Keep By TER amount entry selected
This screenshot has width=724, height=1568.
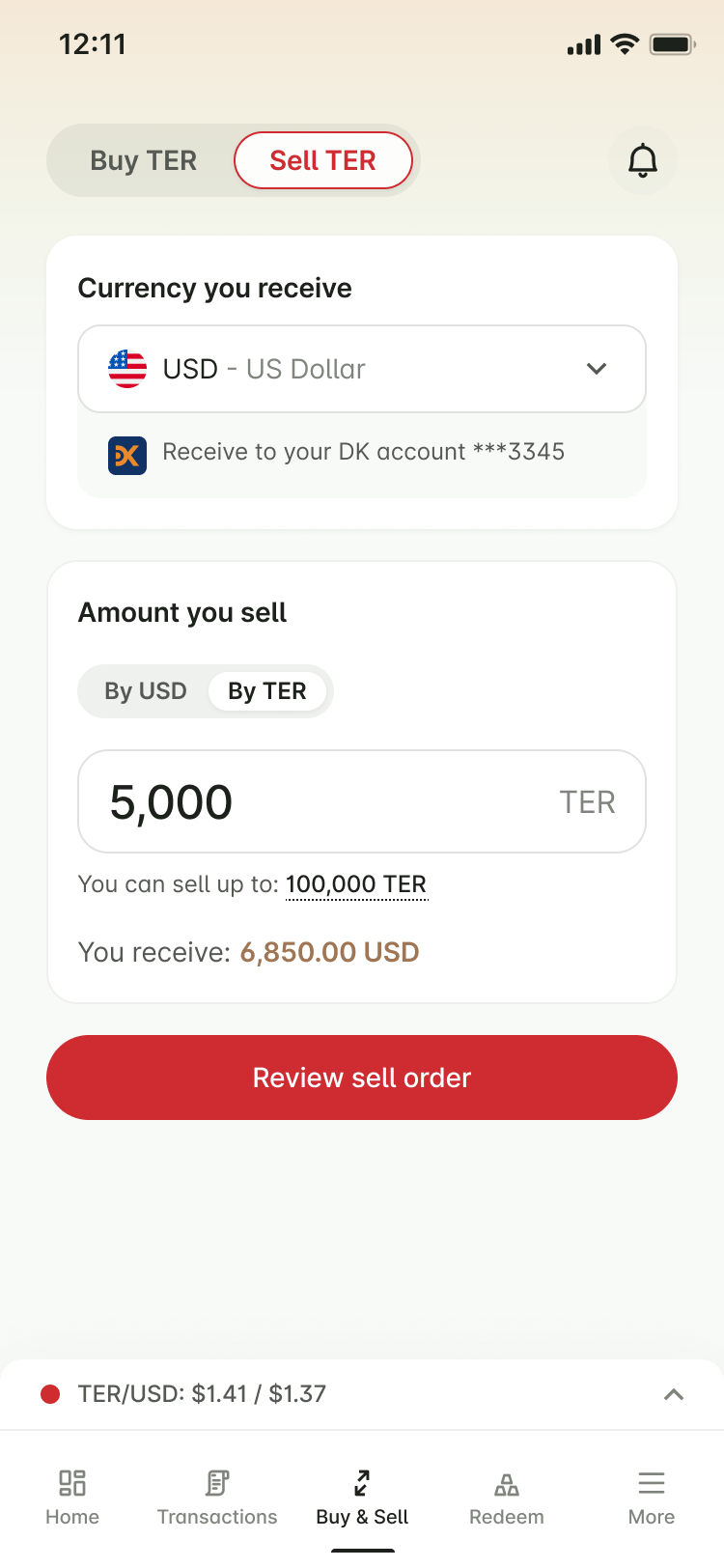tap(267, 691)
